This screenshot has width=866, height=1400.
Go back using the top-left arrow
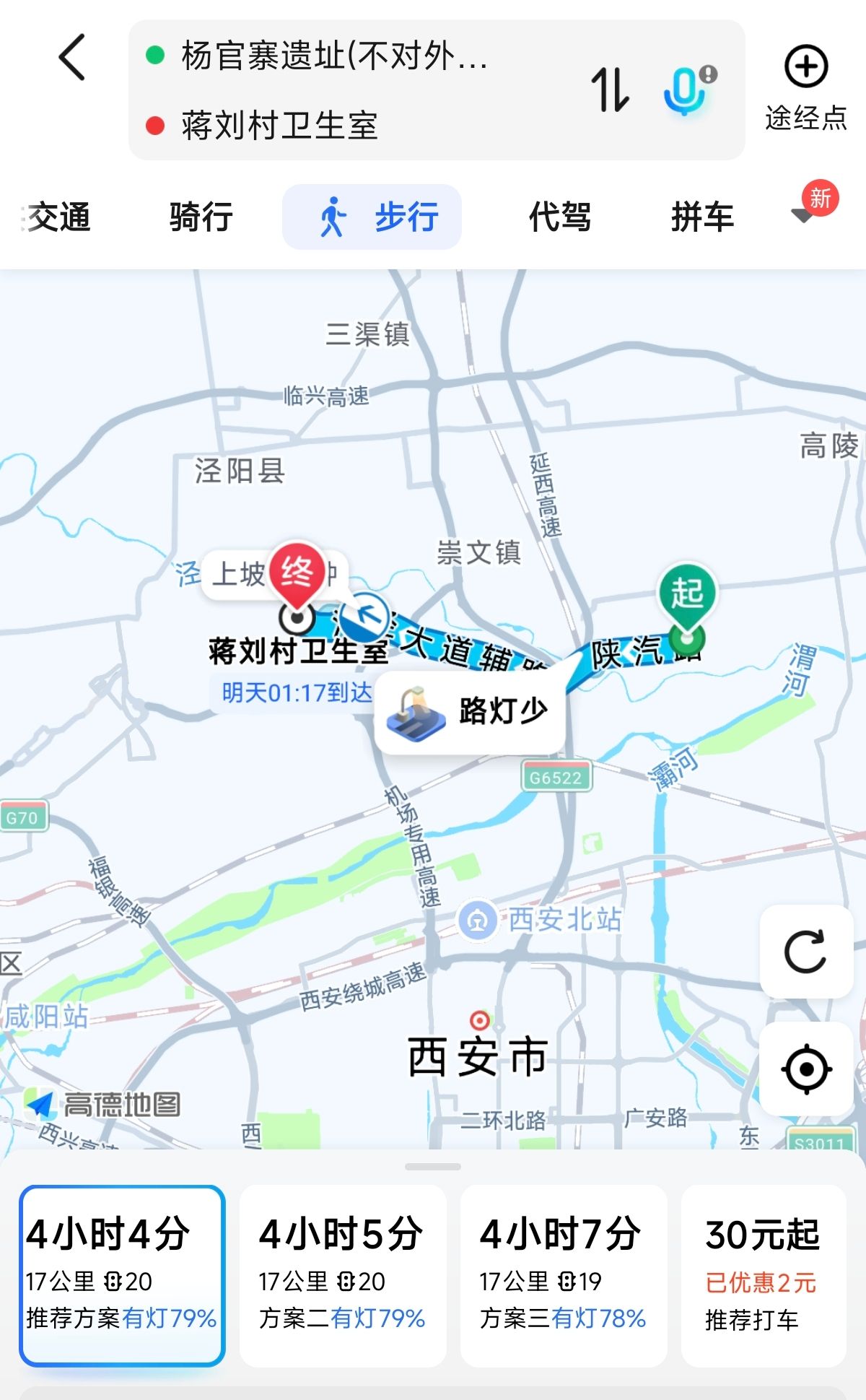tap(72, 57)
